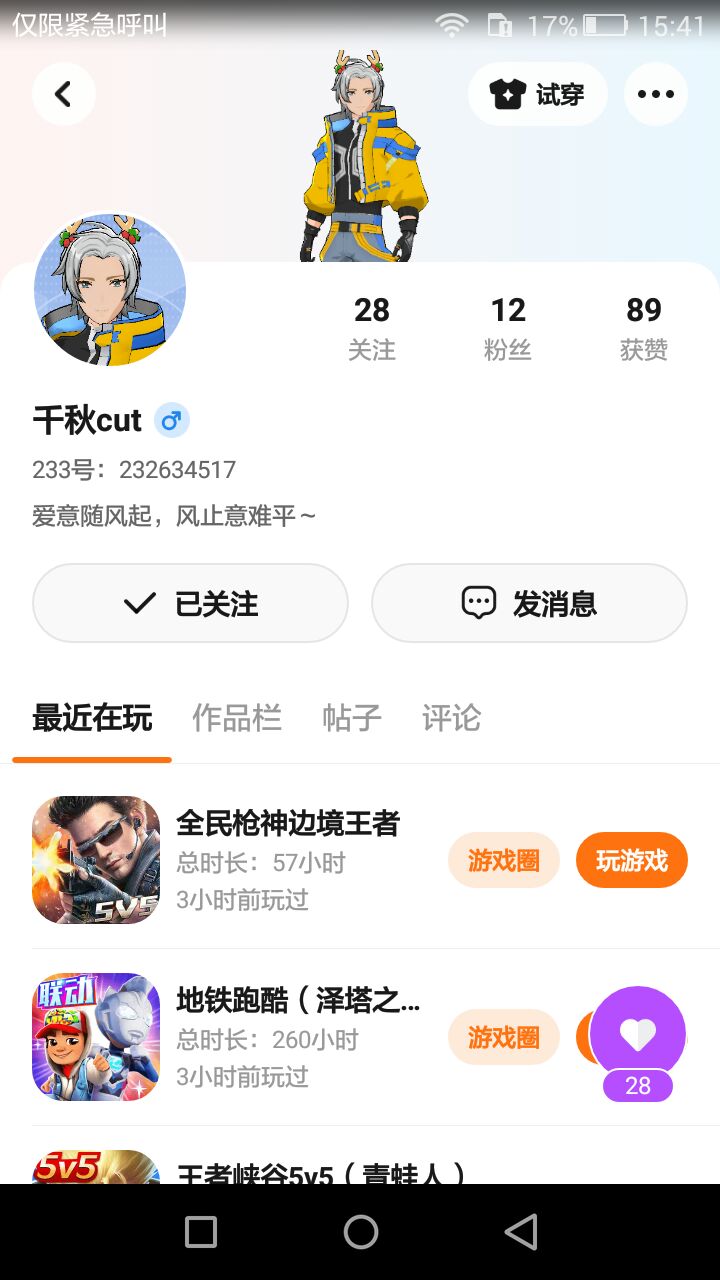View the 关注 following list
Viewport: 720px width, 1280px height.
click(372, 328)
